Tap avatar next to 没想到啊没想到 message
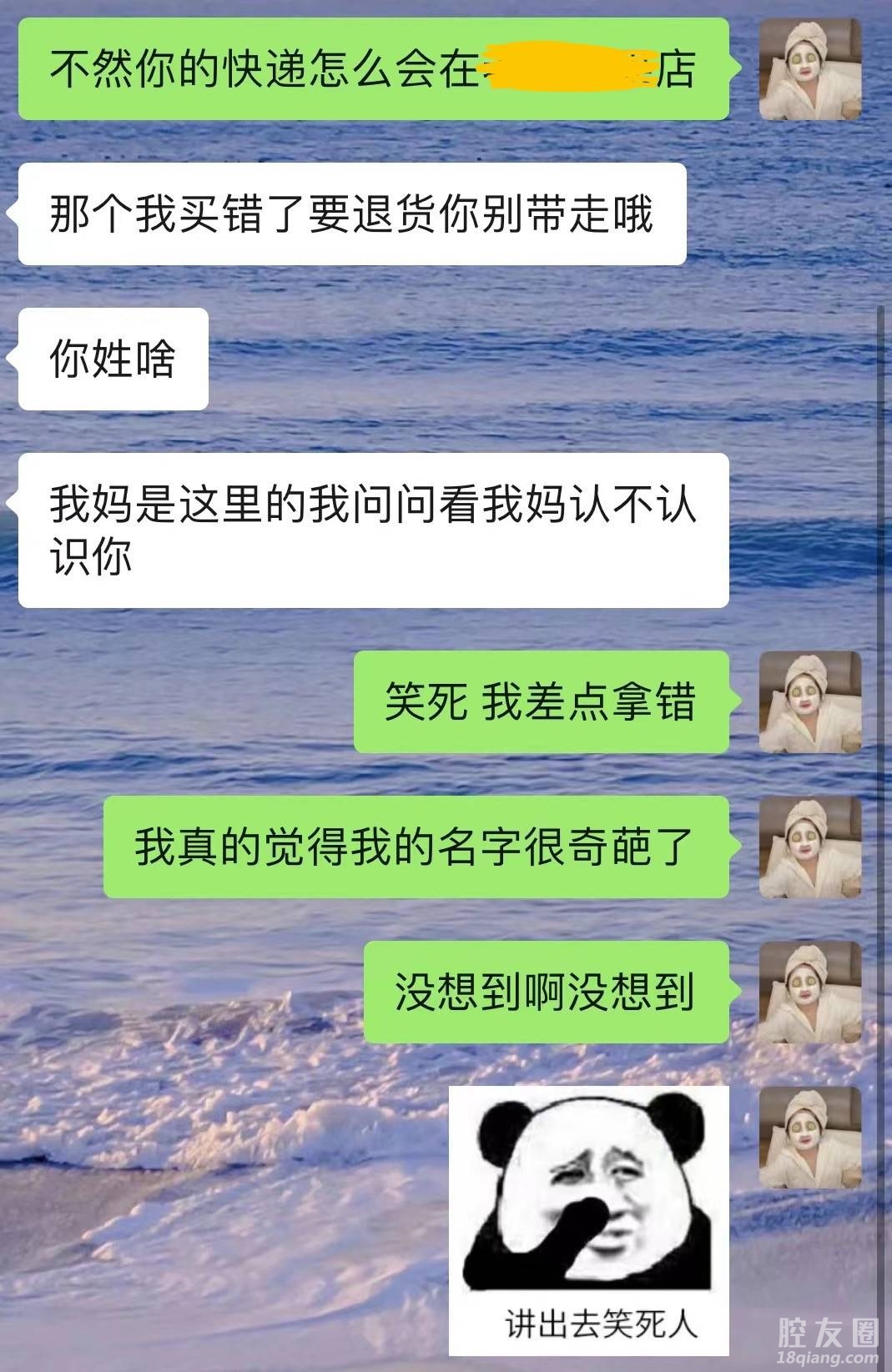This screenshot has height=1372, width=892. pos(809,993)
